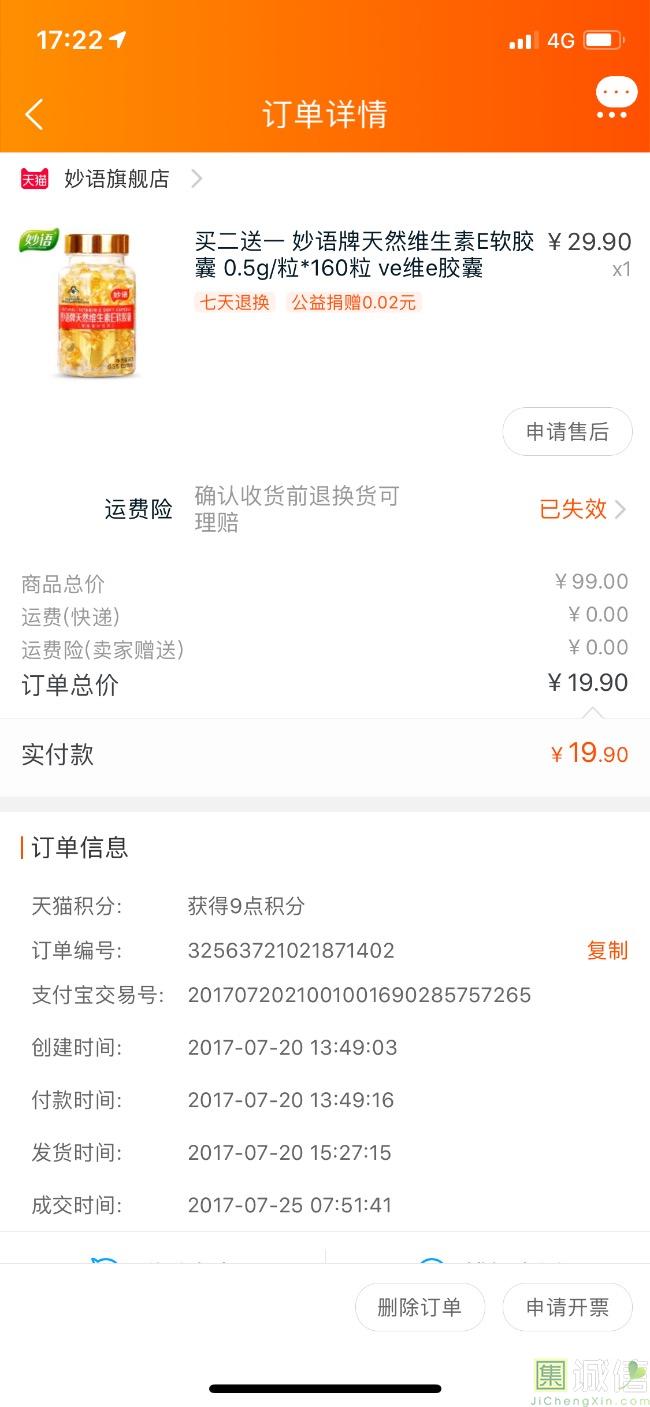Tap 删除订单 to delete the order

(420, 1307)
